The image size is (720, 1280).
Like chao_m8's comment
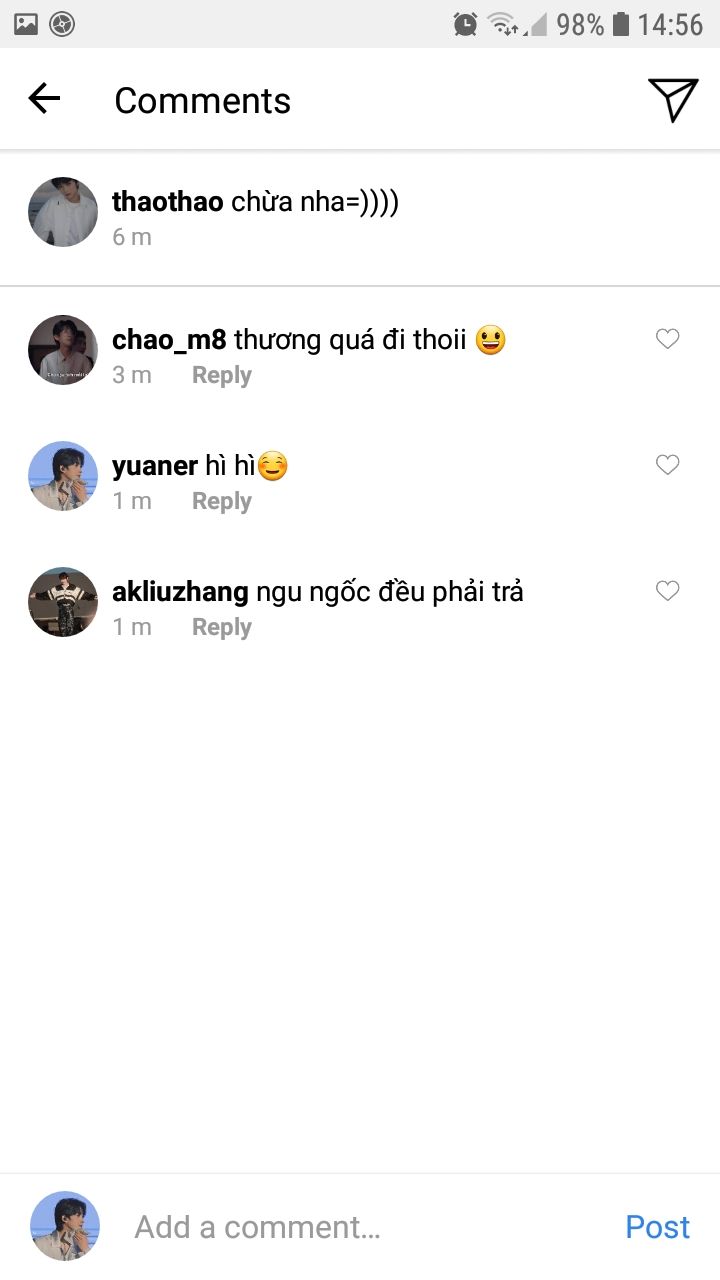667,339
